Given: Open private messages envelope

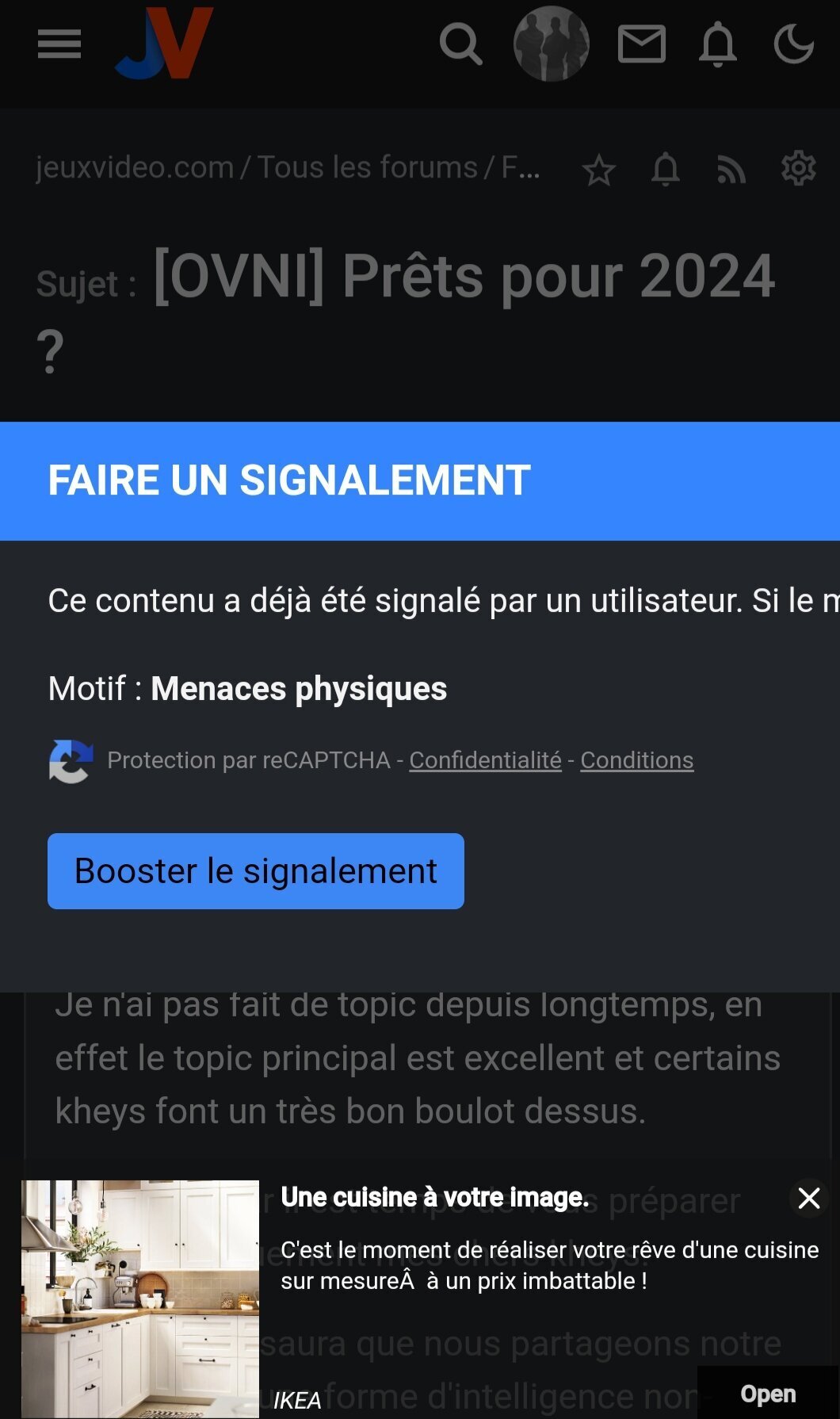Looking at the screenshot, I should click(x=641, y=44).
